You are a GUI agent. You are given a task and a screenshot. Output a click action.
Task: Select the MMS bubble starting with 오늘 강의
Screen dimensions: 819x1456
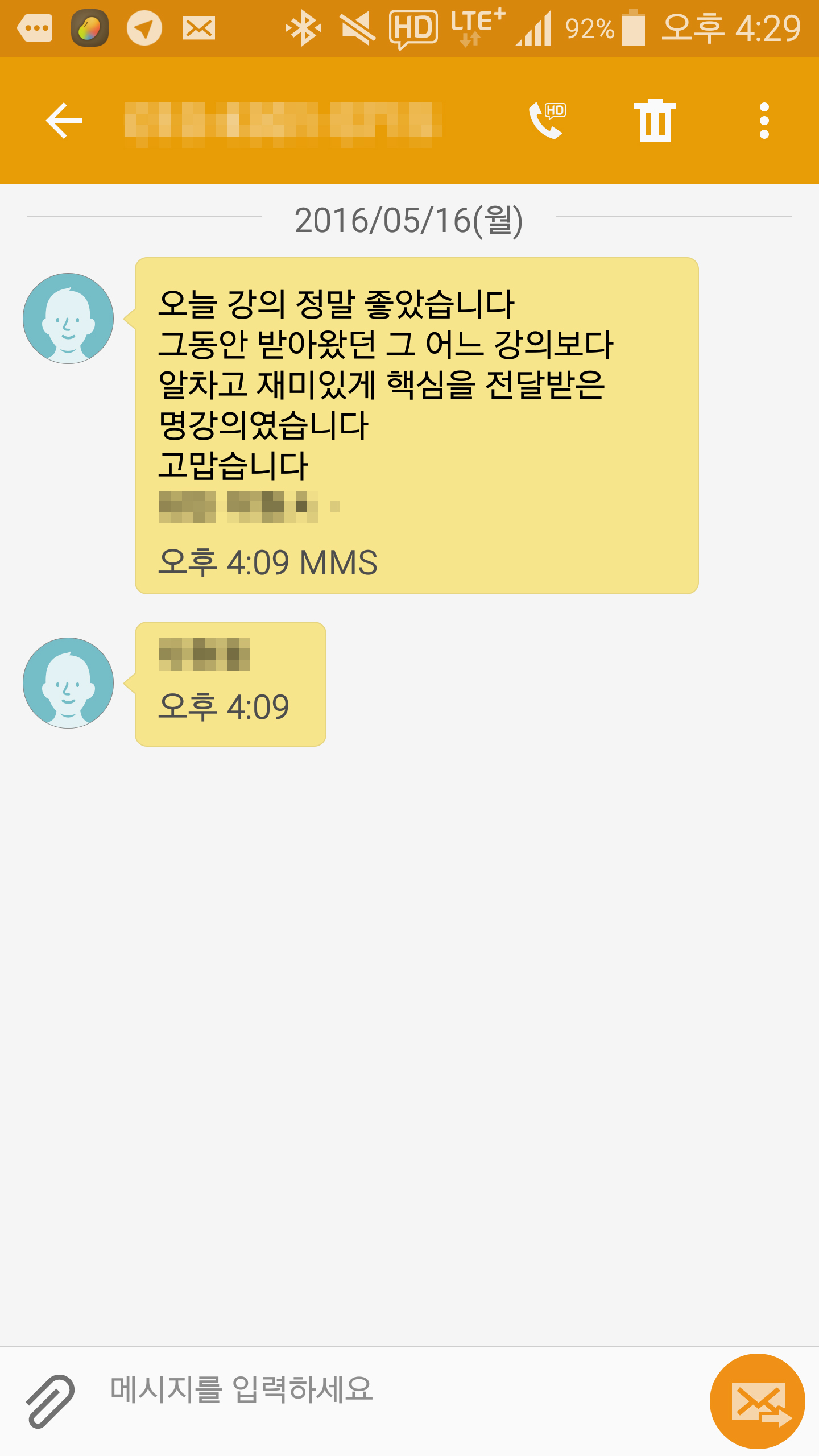point(416,425)
